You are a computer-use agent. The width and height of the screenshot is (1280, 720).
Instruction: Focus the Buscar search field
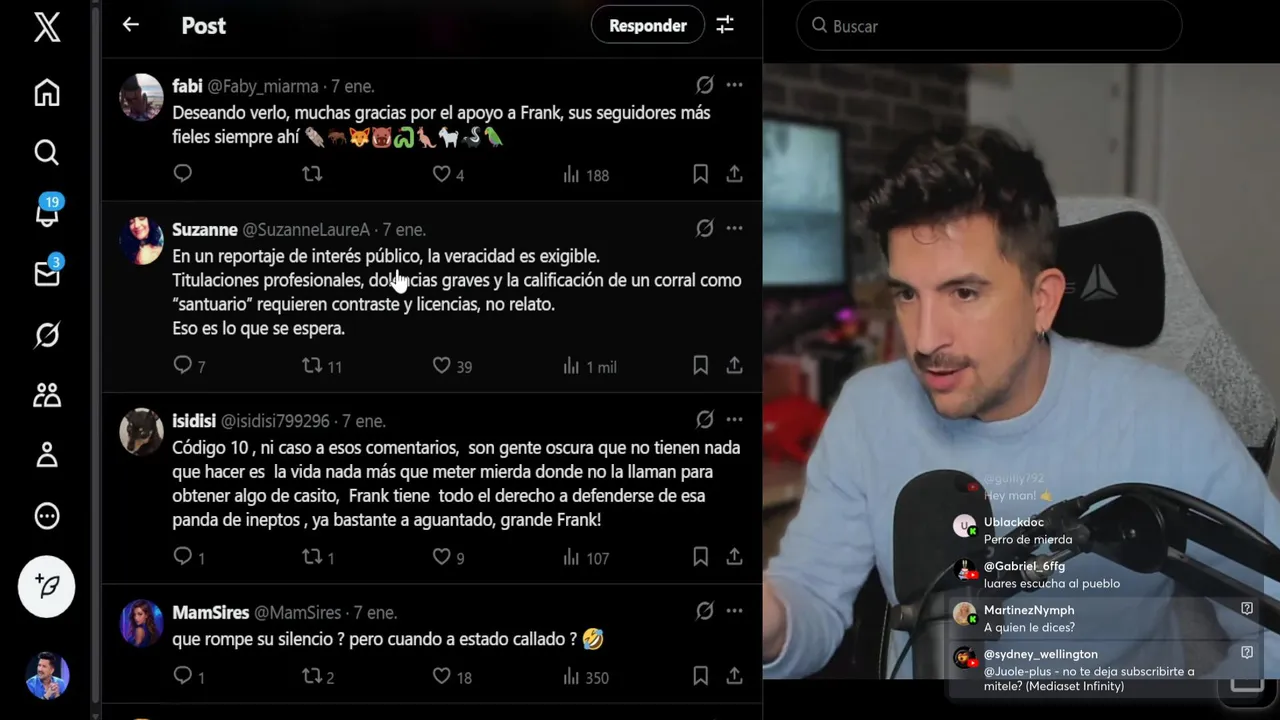[989, 26]
